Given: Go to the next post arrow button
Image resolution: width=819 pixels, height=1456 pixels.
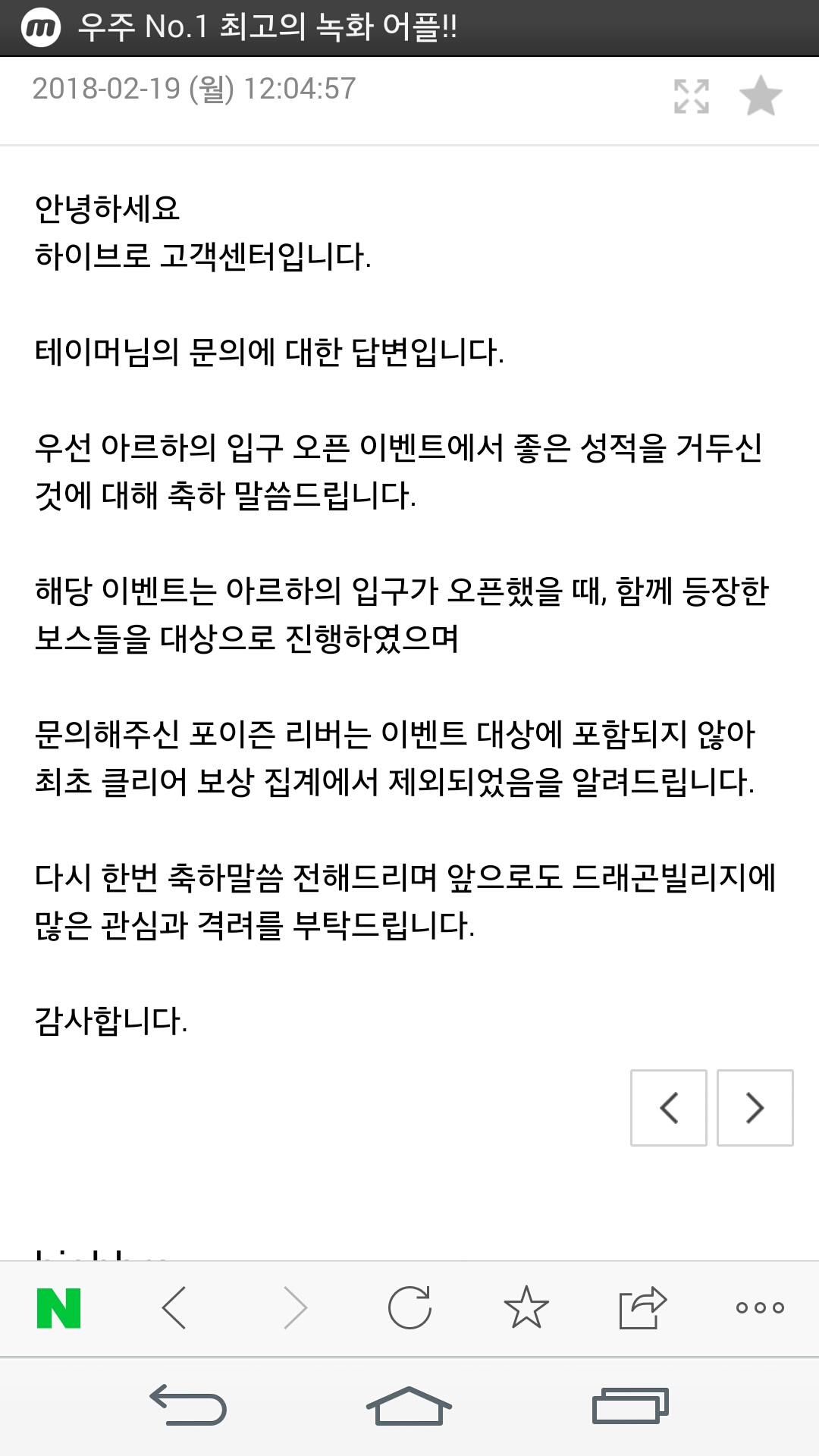Looking at the screenshot, I should click(x=755, y=1108).
